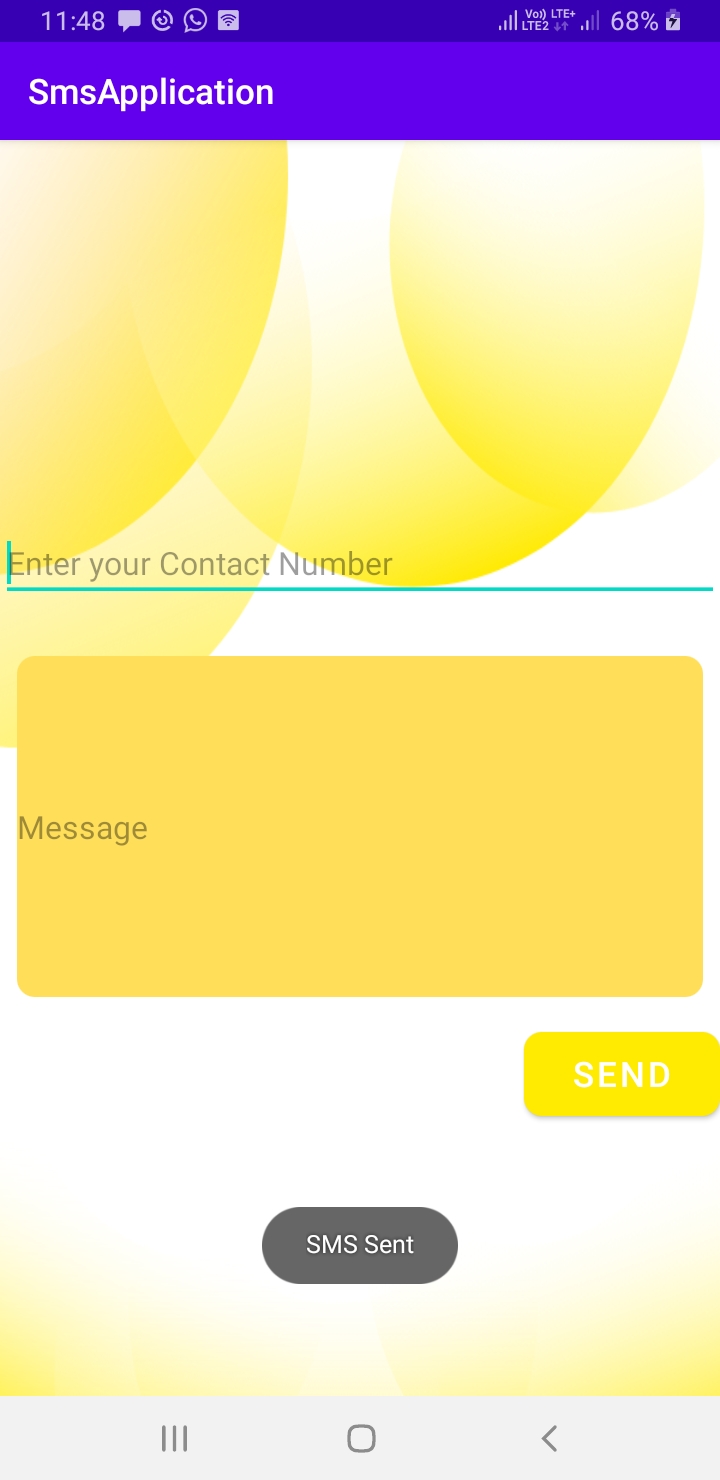The width and height of the screenshot is (720, 1480).
Task: Tap the SMS Sent confirmation toast
Action: click(x=360, y=1245)
